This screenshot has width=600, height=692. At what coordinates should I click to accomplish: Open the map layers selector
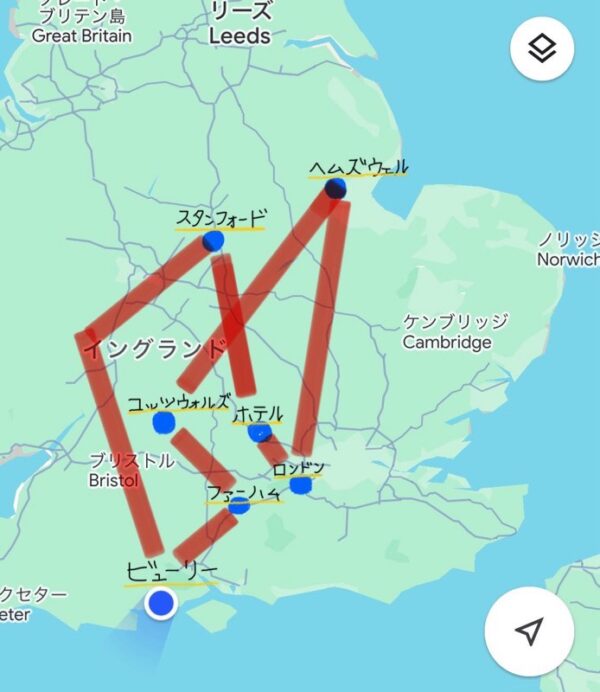pyautogui.click(x=542, y=49)
